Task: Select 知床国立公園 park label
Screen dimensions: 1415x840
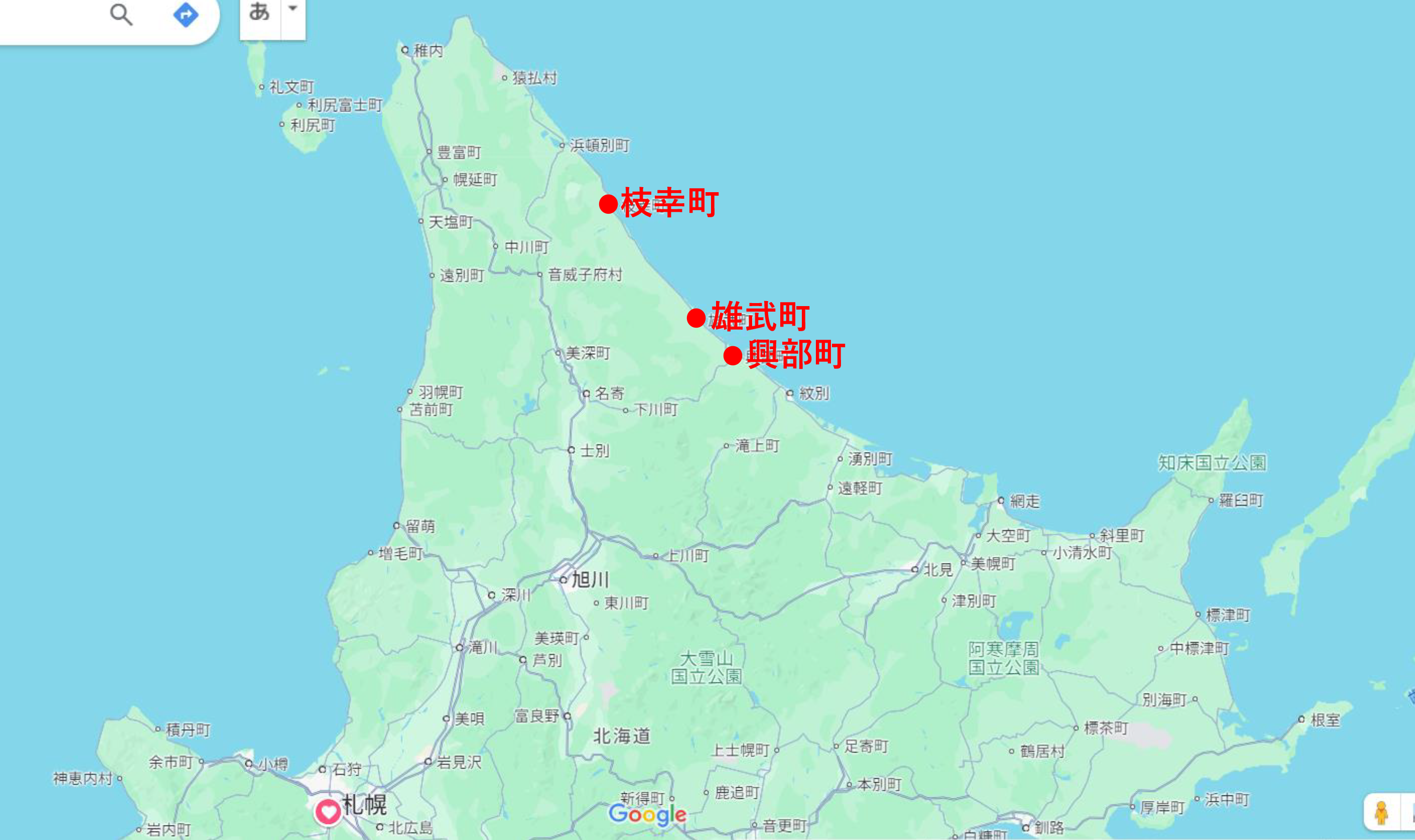Action: 1212,463
